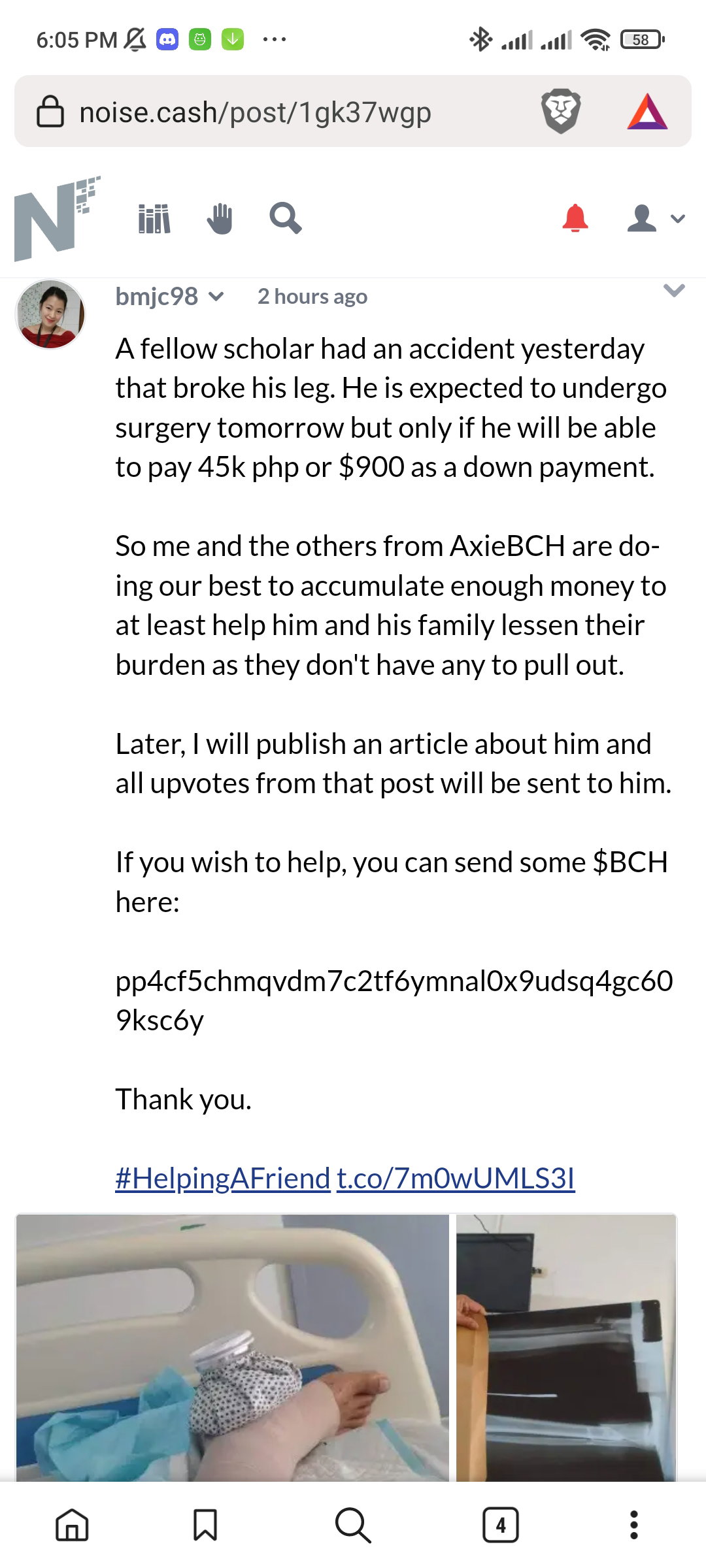Follow the t.co/7m0wUMLS3I link
Viewport: 706px width, 1568px height.
tap(456, 1179)
